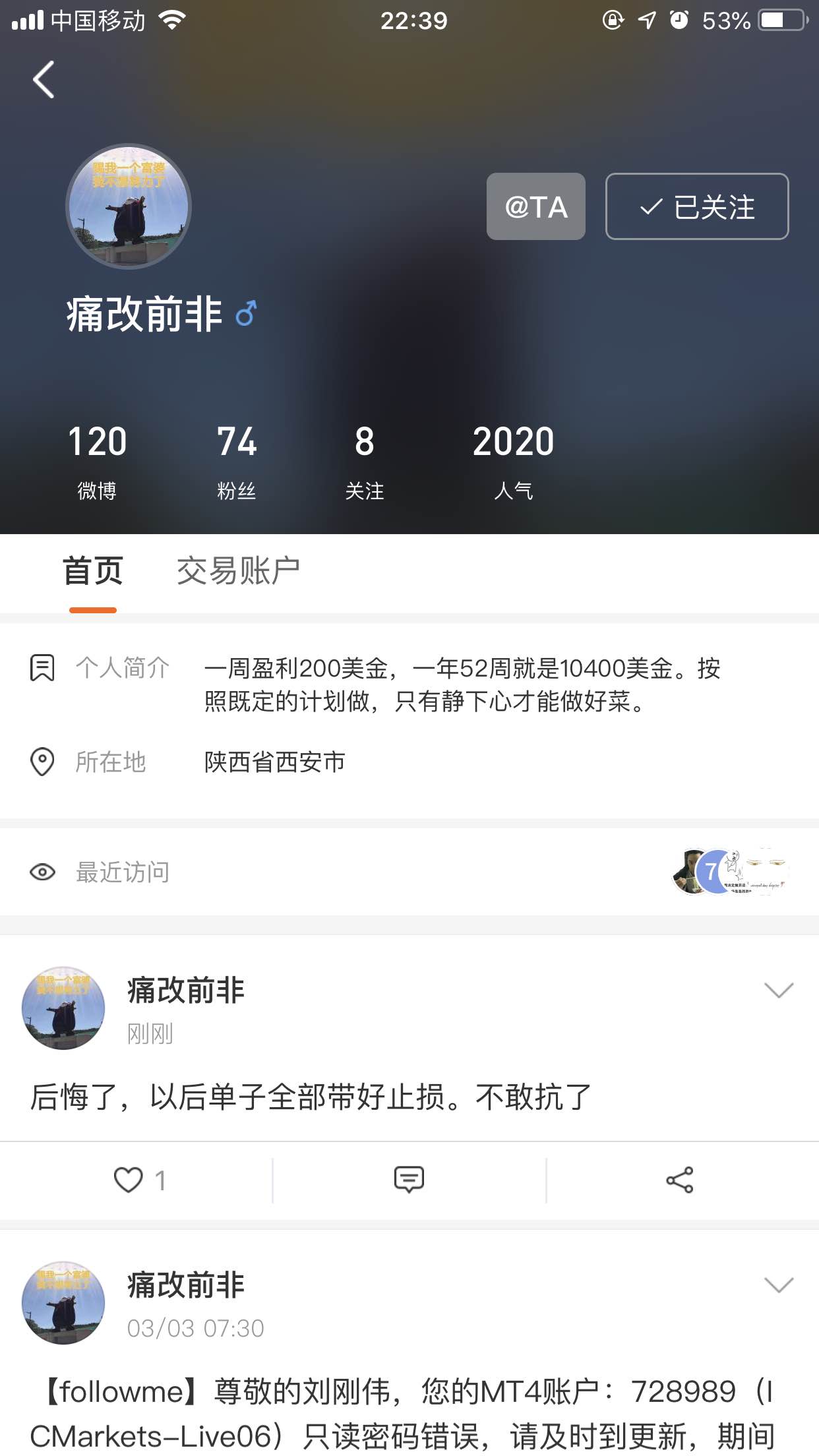Tap the 已关注 button to unfollow
The height and width of the screenshot is (1456, 819).
[697, 206]
